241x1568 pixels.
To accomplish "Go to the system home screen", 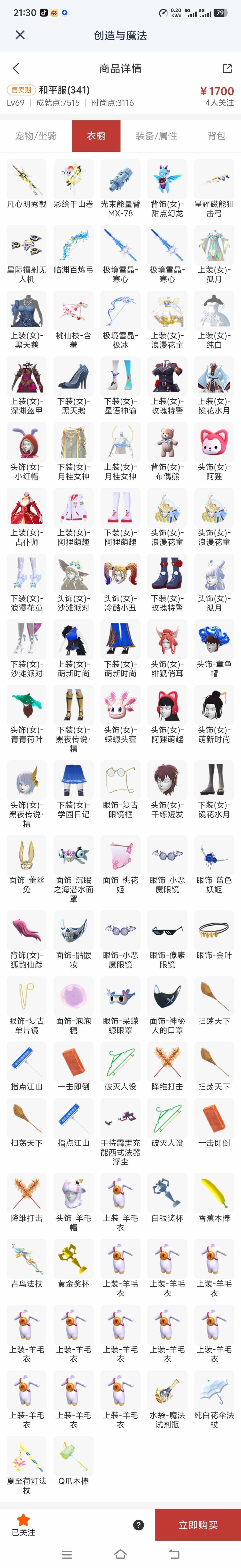I will coord(120,1554).
